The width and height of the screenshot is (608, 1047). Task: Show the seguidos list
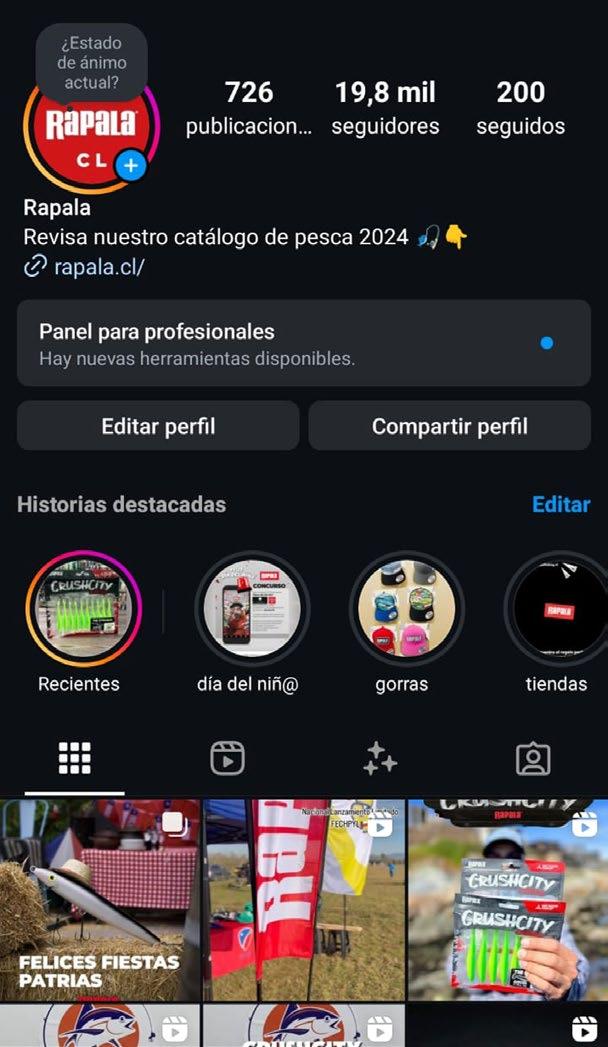pos(520,108)
